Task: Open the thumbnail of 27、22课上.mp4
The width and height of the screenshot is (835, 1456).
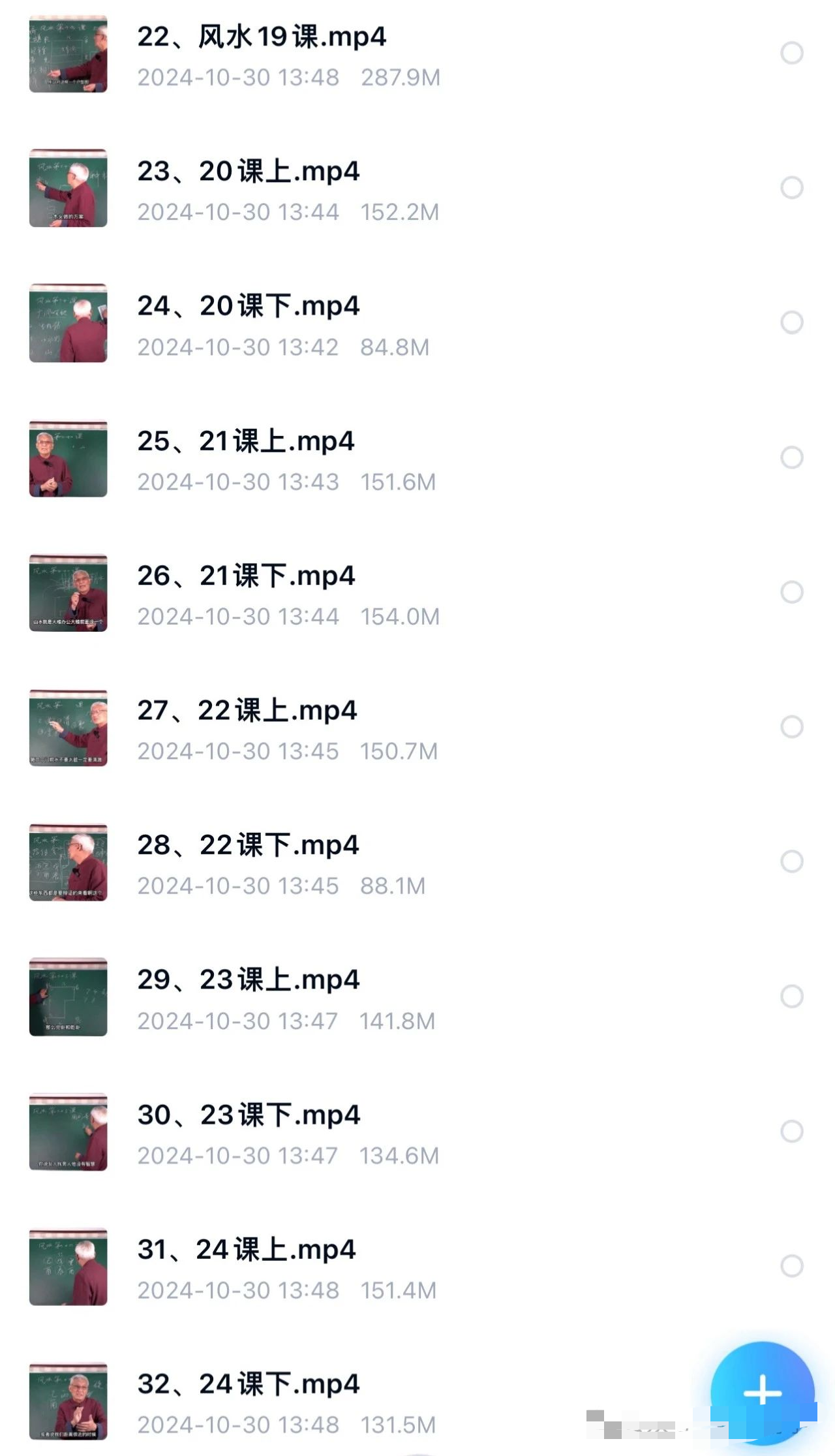Action: (68, 728)
